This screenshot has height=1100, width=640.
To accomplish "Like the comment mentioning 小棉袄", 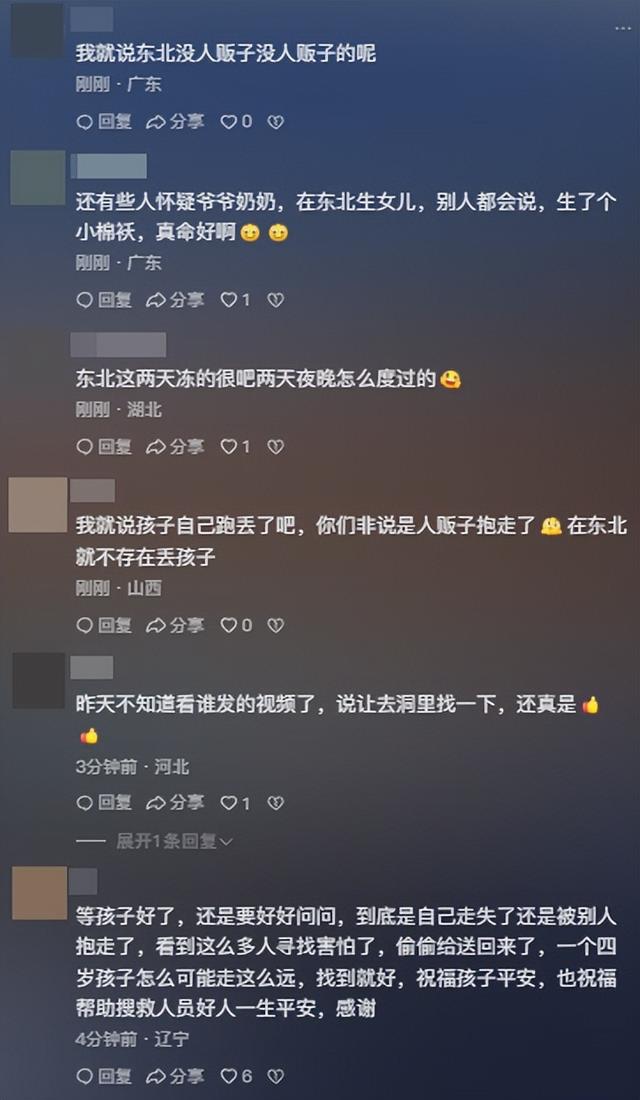I will tap(229, 299).
